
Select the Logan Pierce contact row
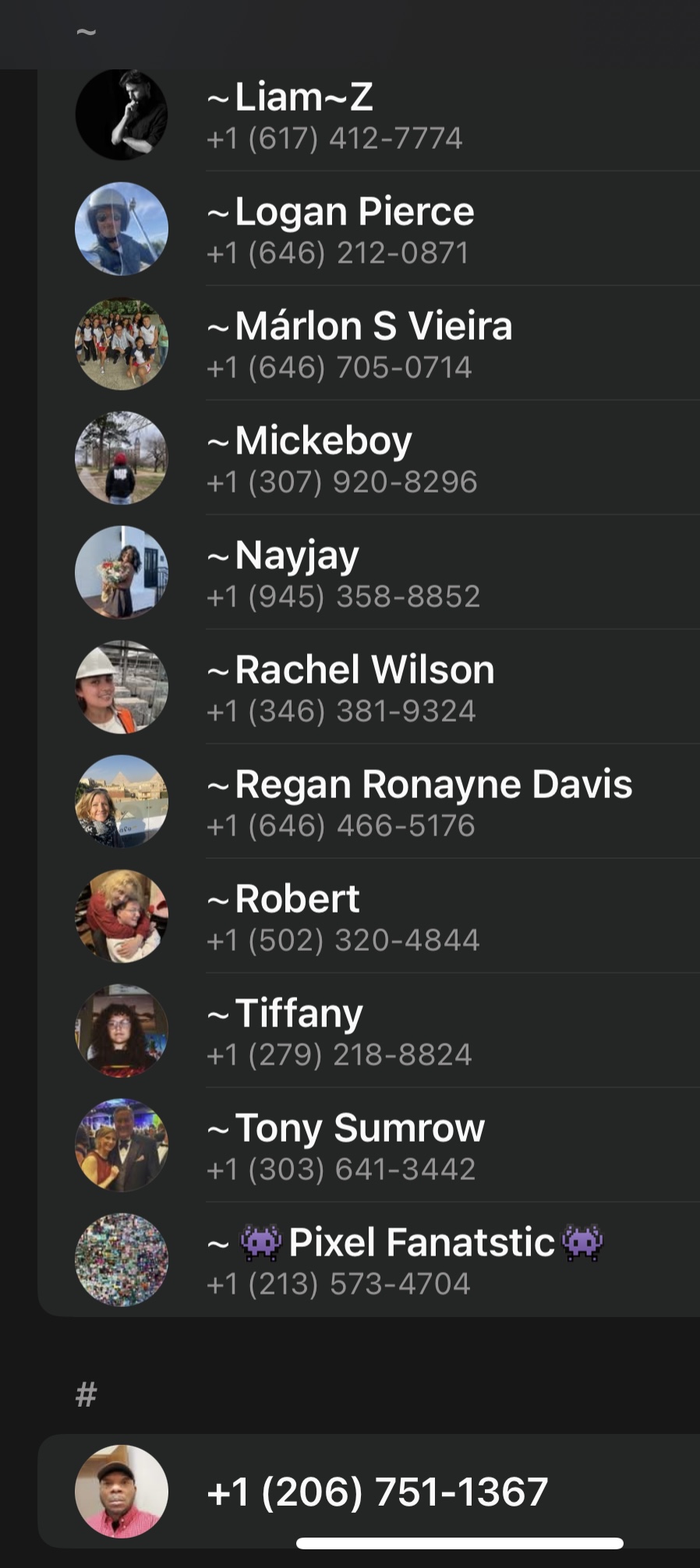374,230
